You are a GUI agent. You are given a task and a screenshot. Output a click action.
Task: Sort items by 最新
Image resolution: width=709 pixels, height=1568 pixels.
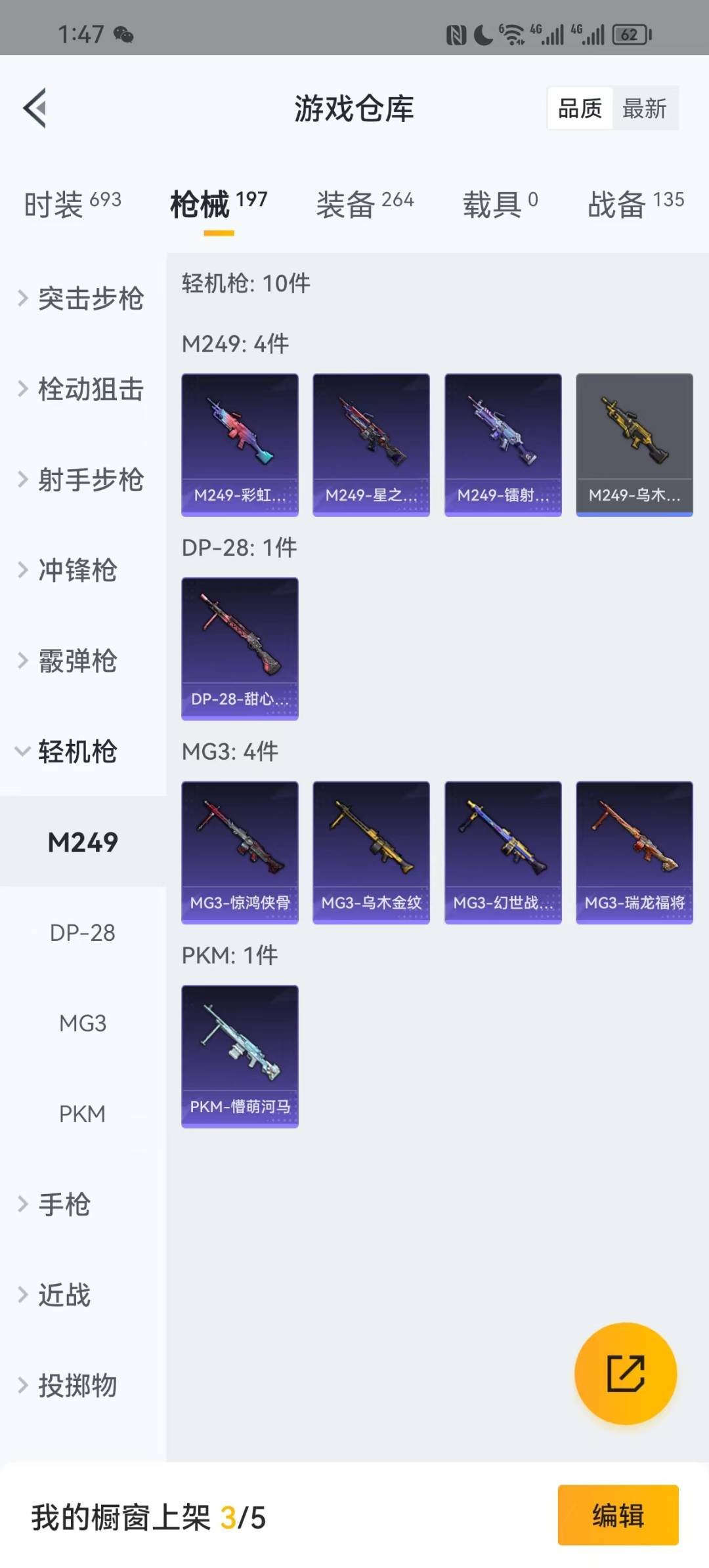click(644, 108)
